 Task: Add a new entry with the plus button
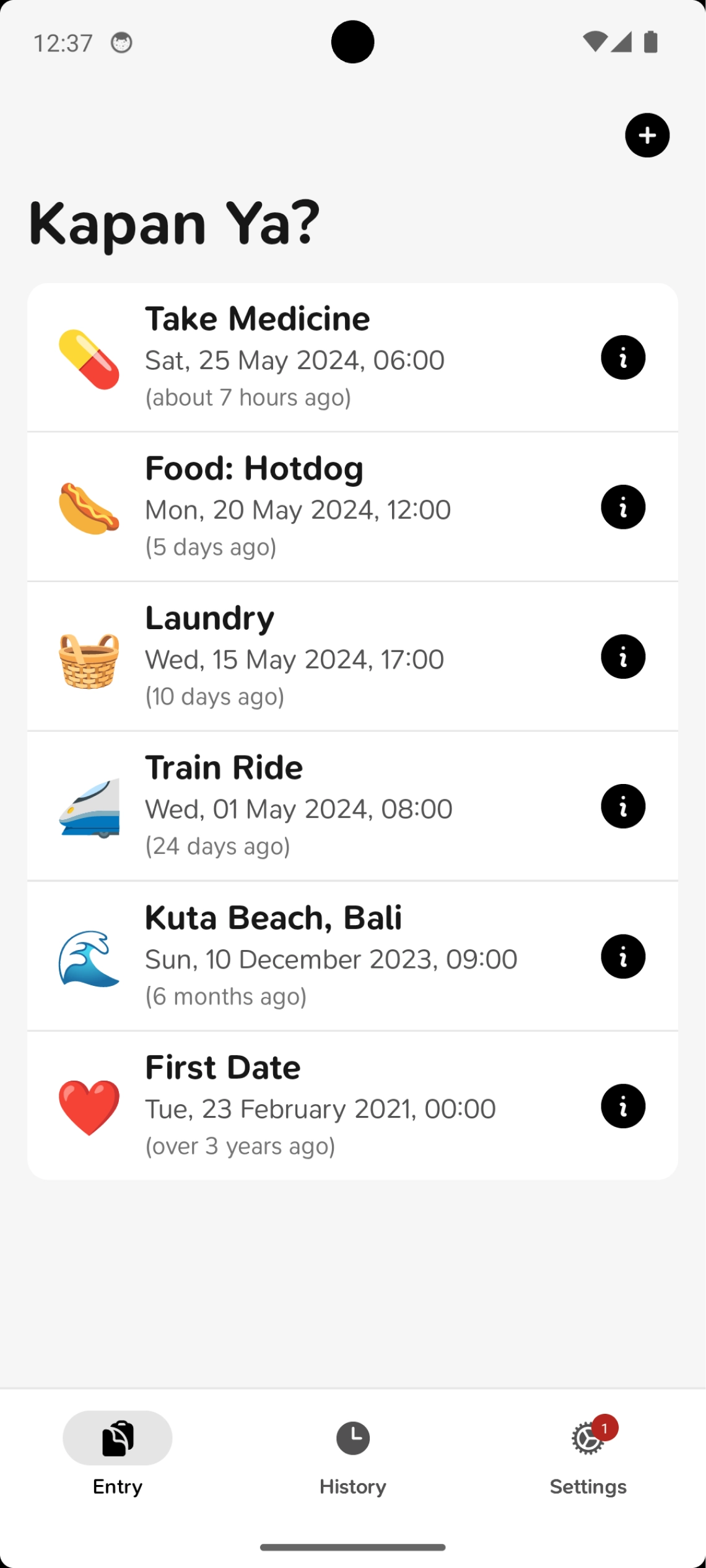pos(647,136)
